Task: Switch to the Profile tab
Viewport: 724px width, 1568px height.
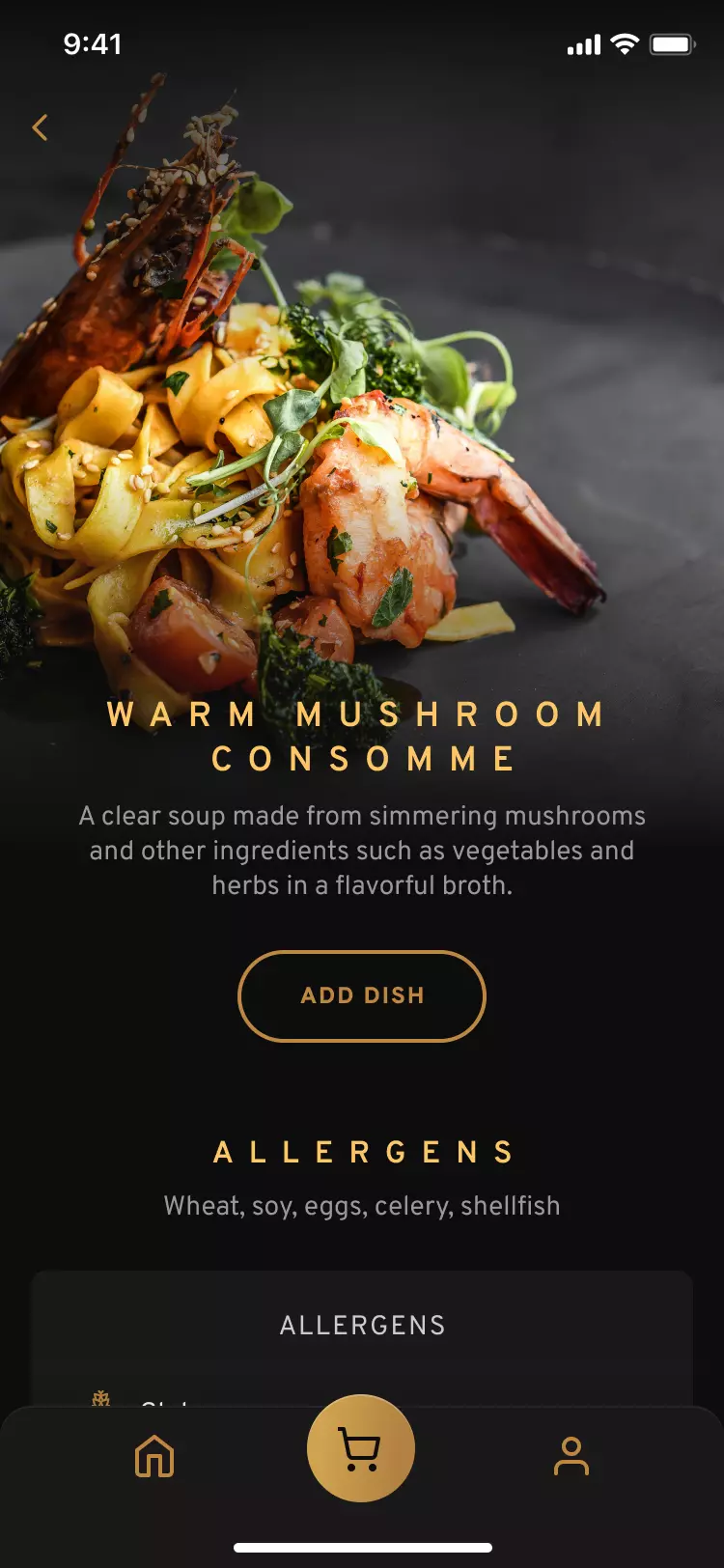Action: [571, 1455]
